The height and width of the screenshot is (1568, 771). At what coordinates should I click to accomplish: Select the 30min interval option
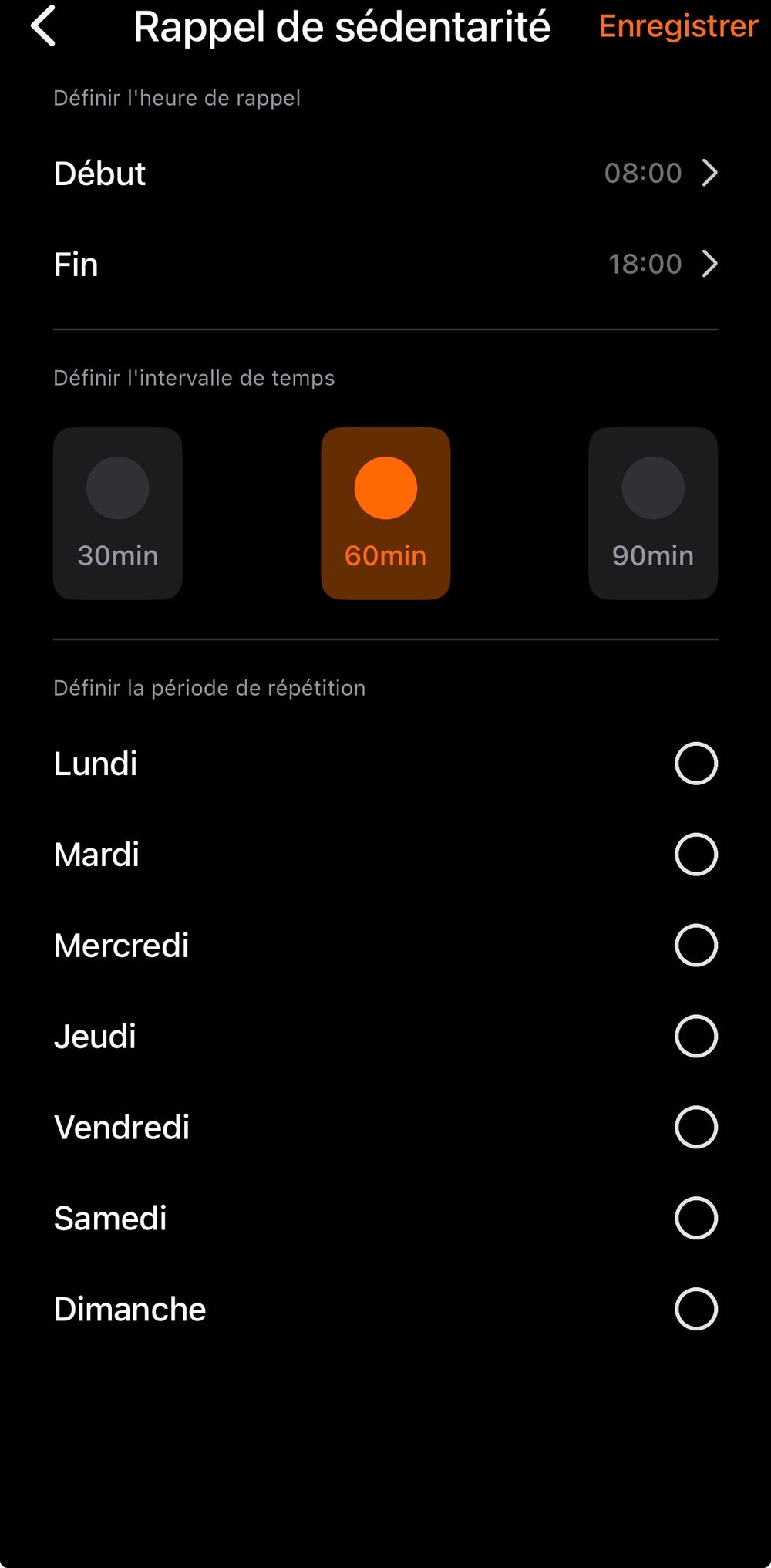point(117,513)
